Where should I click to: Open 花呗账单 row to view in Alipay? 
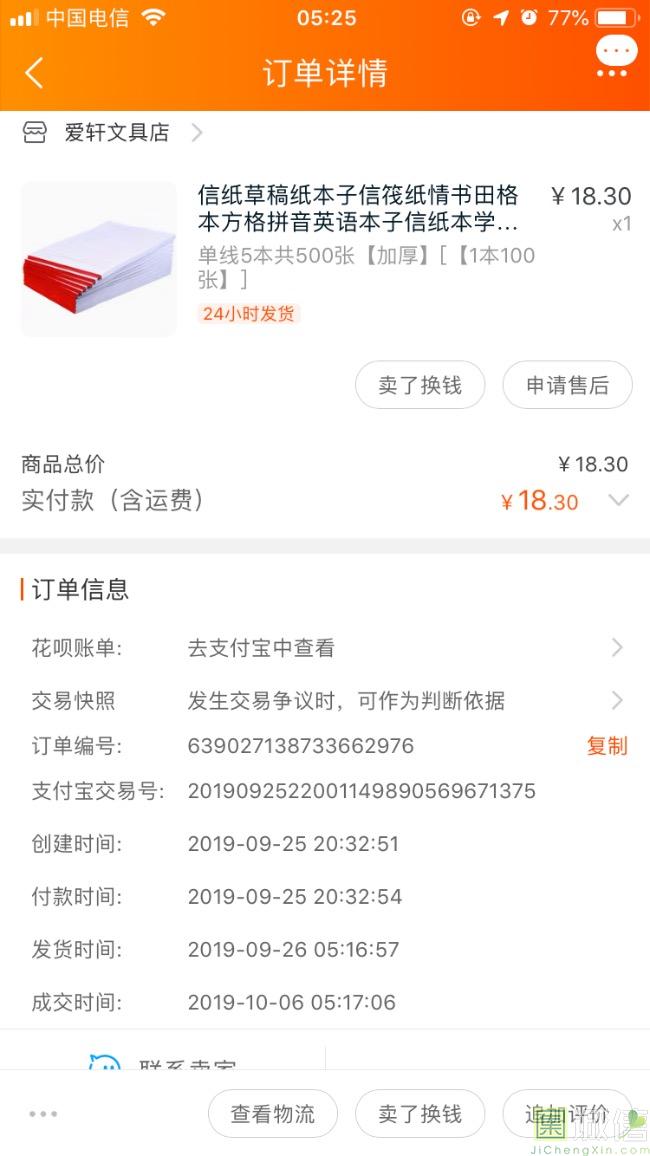(x=325, y=648)
